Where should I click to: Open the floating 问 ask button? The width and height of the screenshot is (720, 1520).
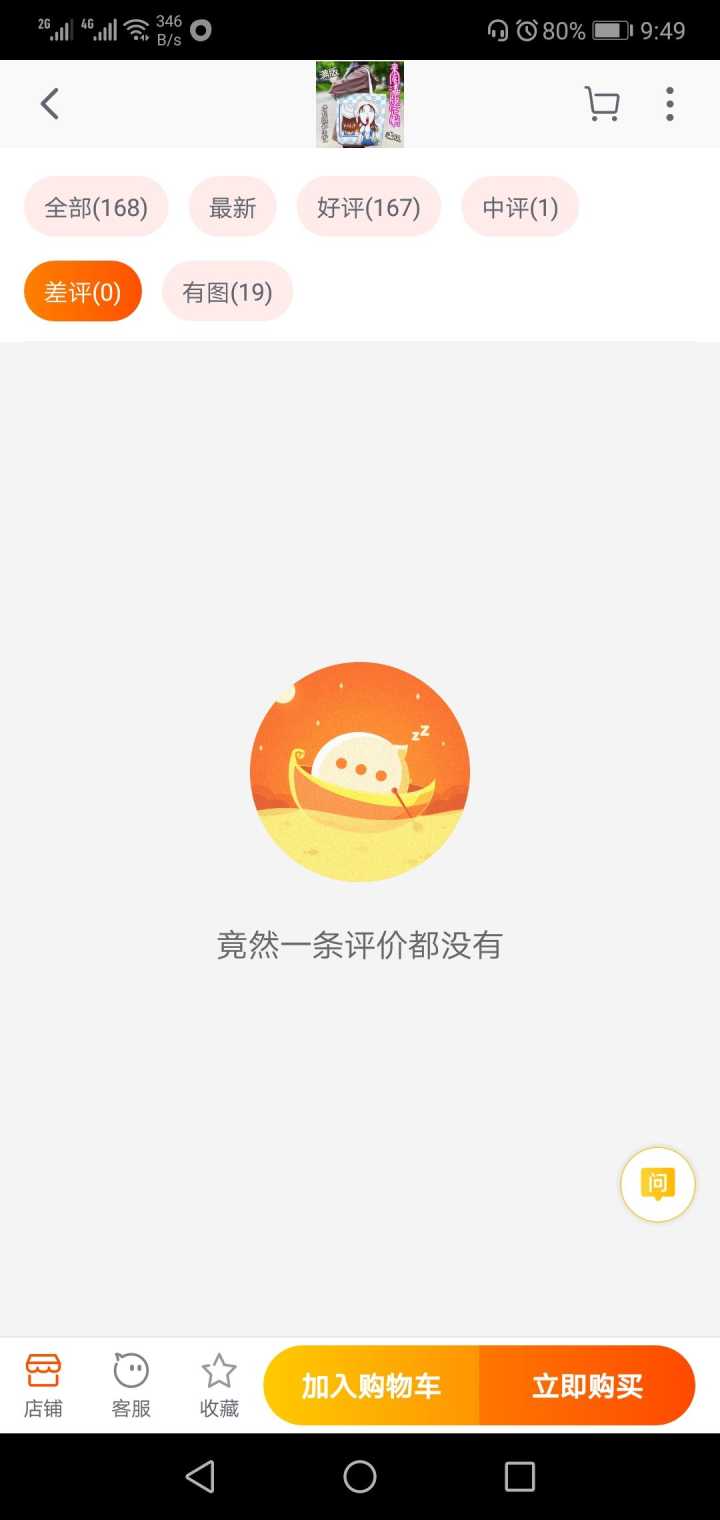(x=657, y=1184)
